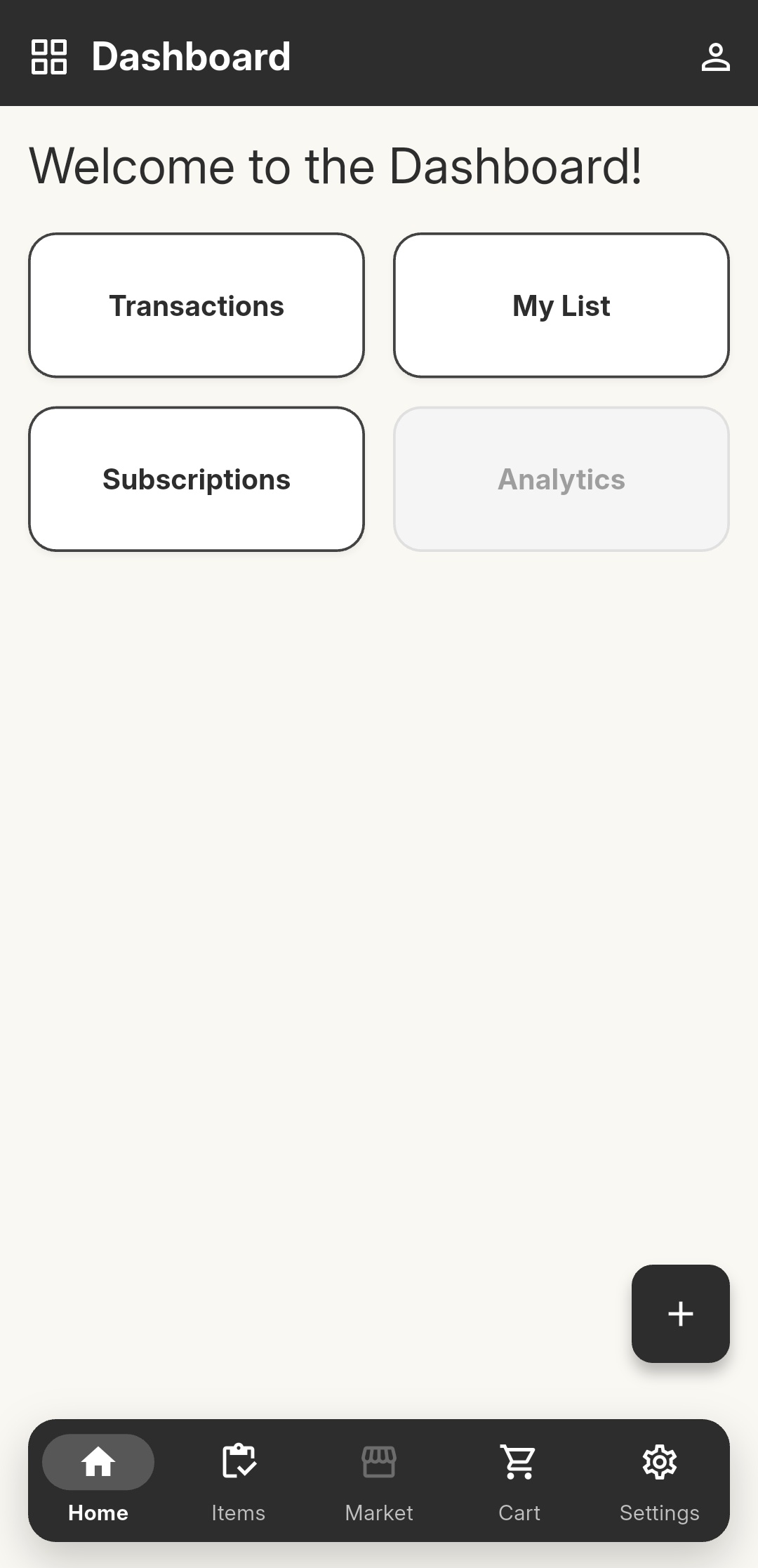This screenshot has width=758, height=1568.
Task: Open the Market tab label
Action: (378, 1513)
